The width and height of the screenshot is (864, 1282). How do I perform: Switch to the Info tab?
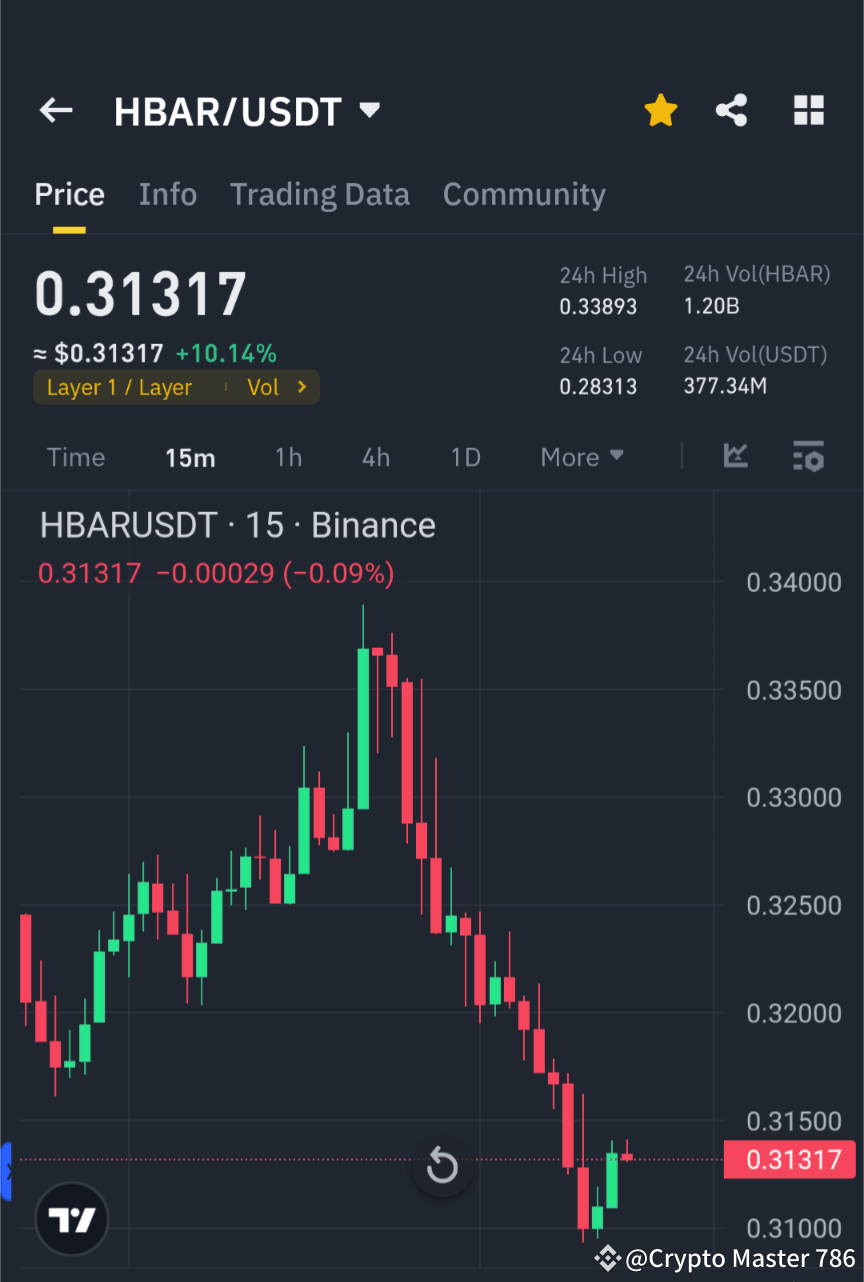pos(167,194)
